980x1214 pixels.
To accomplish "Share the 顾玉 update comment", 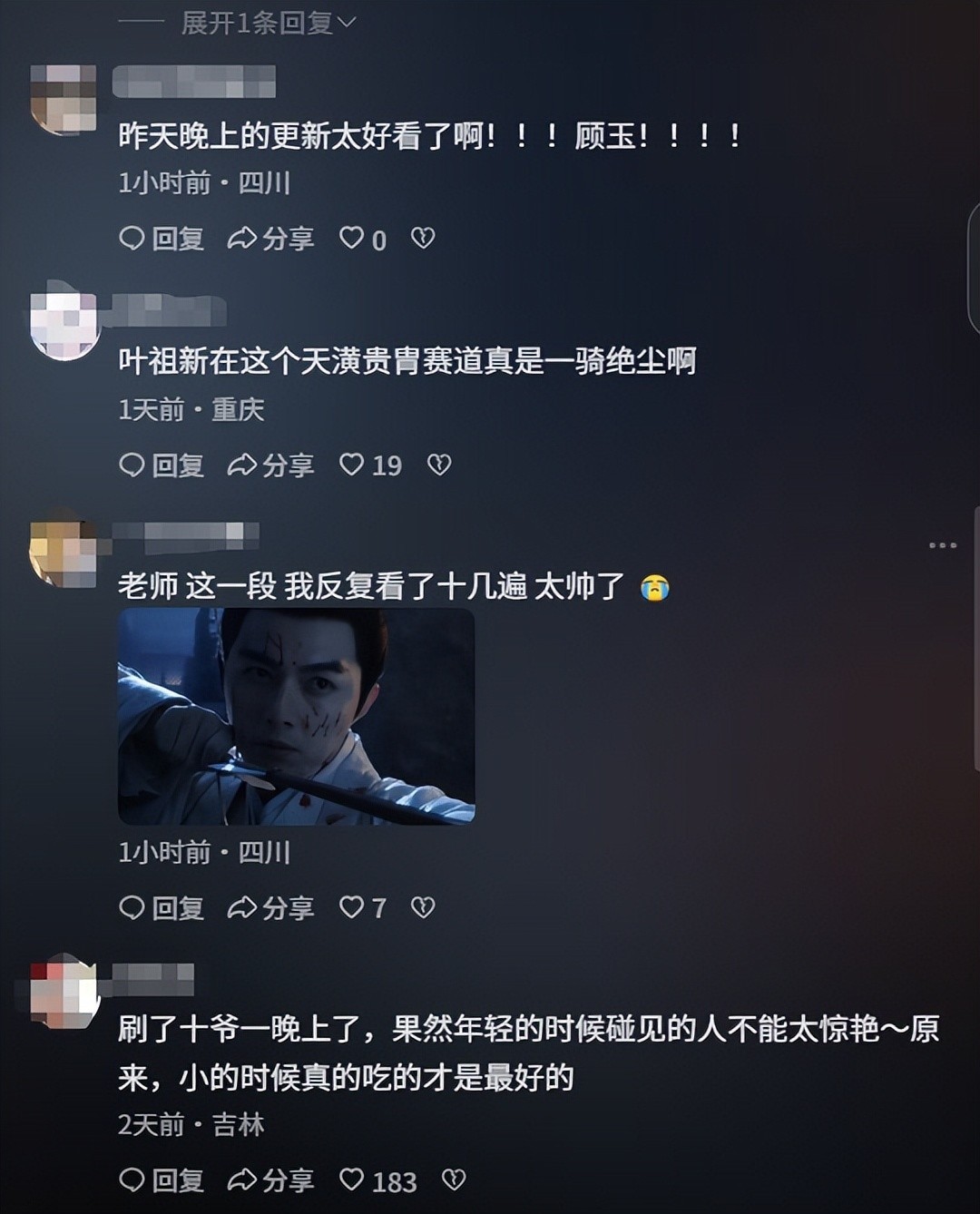I will (x=270, y=239).
